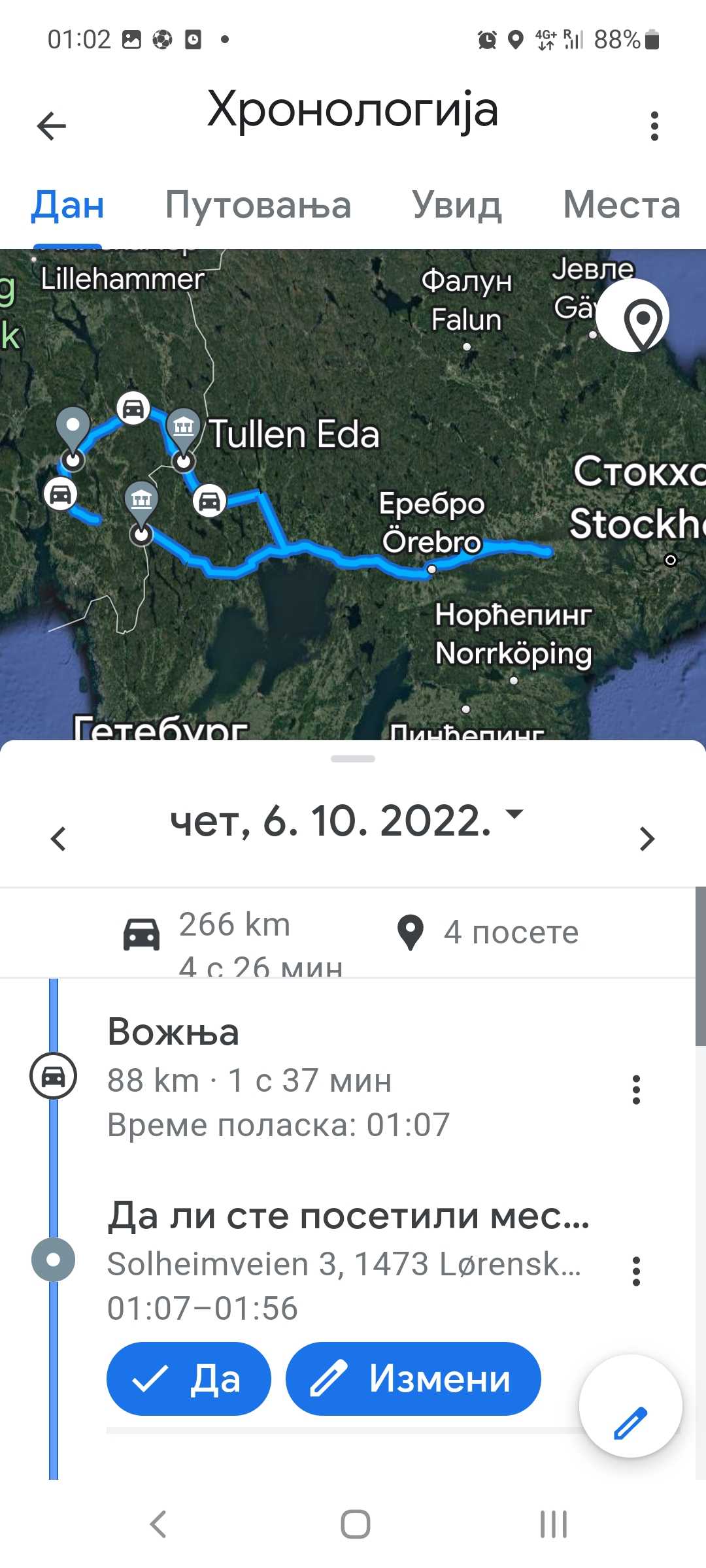Open options for the Solheimveien 3 visit
The width and height of the screenshot is (706, 1568).
click(636, 1271)
